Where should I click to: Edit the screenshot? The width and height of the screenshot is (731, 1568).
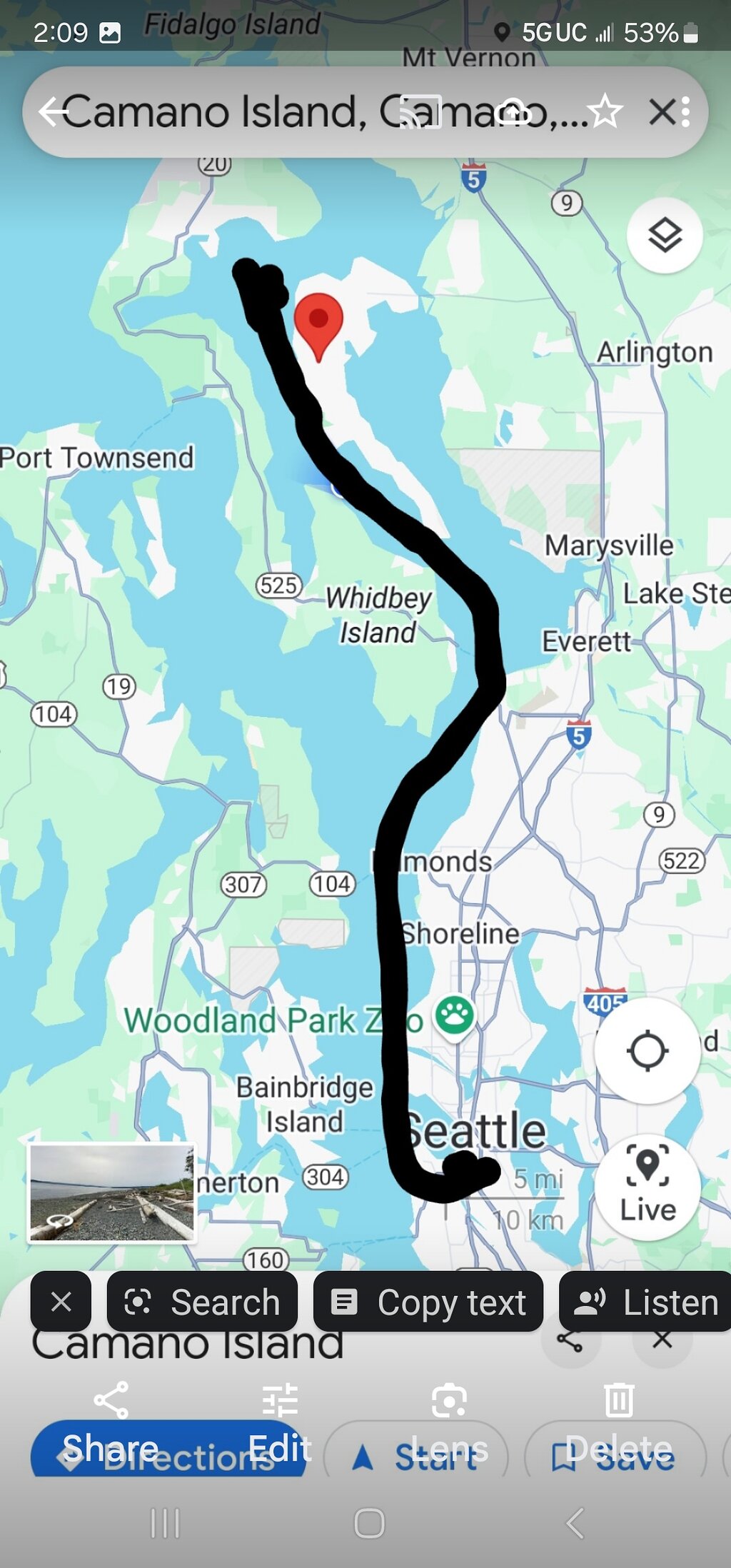(280, 1421)
